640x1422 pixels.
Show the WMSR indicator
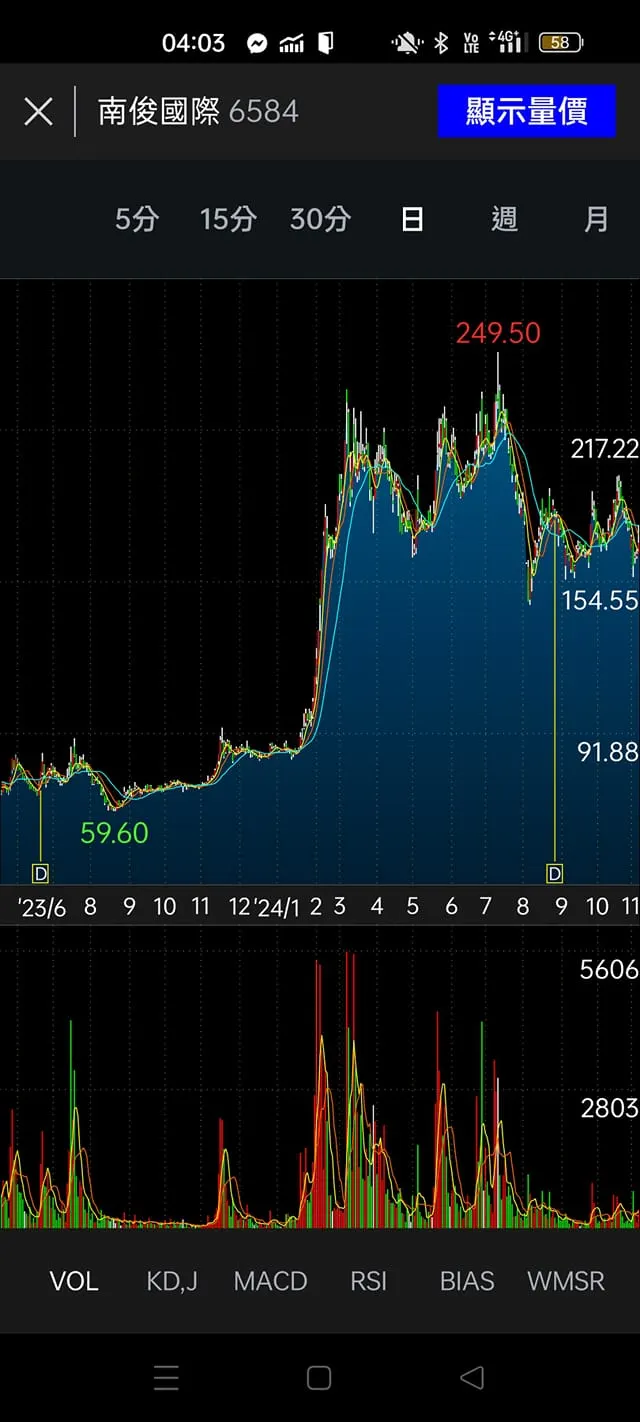click(566, 1281)
